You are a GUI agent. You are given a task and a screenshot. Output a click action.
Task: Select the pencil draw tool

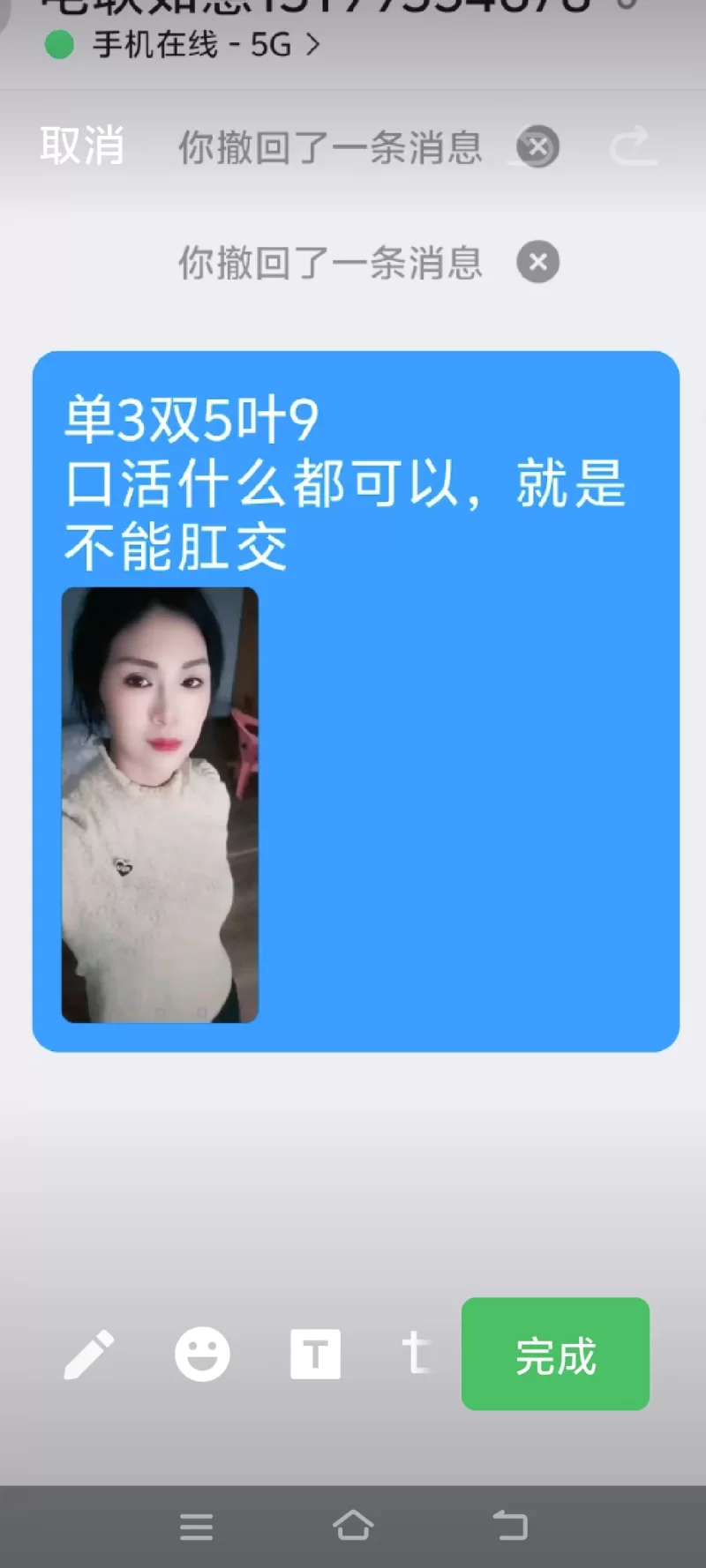(89, 1354)
